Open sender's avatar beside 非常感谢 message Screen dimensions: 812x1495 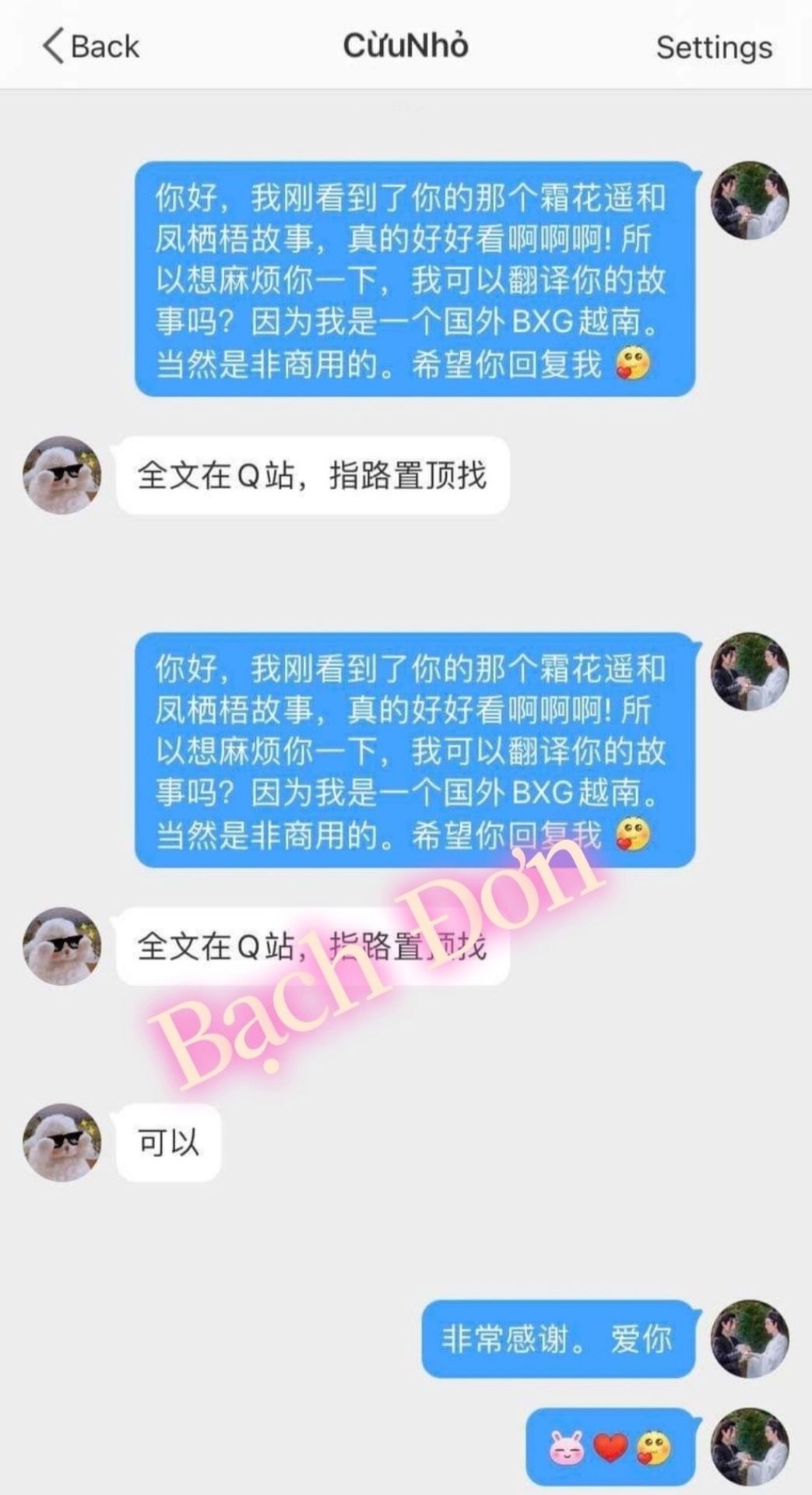pyautogui.click(x=750, y=1338)
